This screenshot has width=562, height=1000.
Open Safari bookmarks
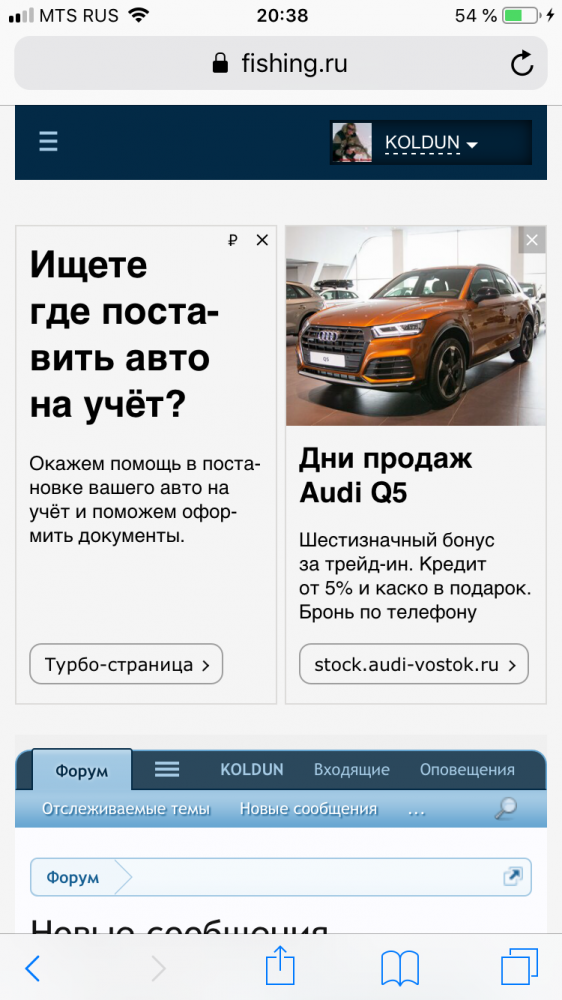400,969
